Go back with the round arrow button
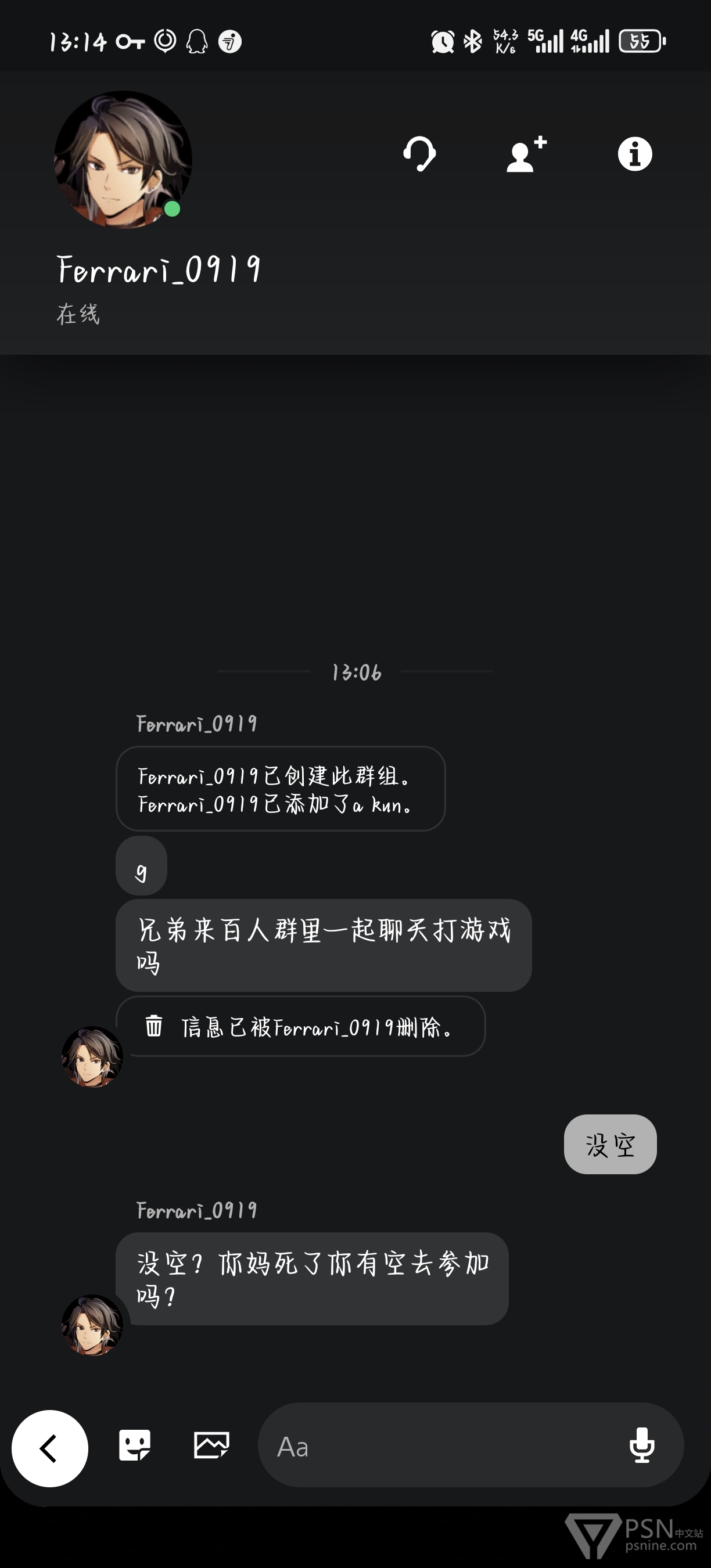The image size is (711, 1568). (50, 1448)
